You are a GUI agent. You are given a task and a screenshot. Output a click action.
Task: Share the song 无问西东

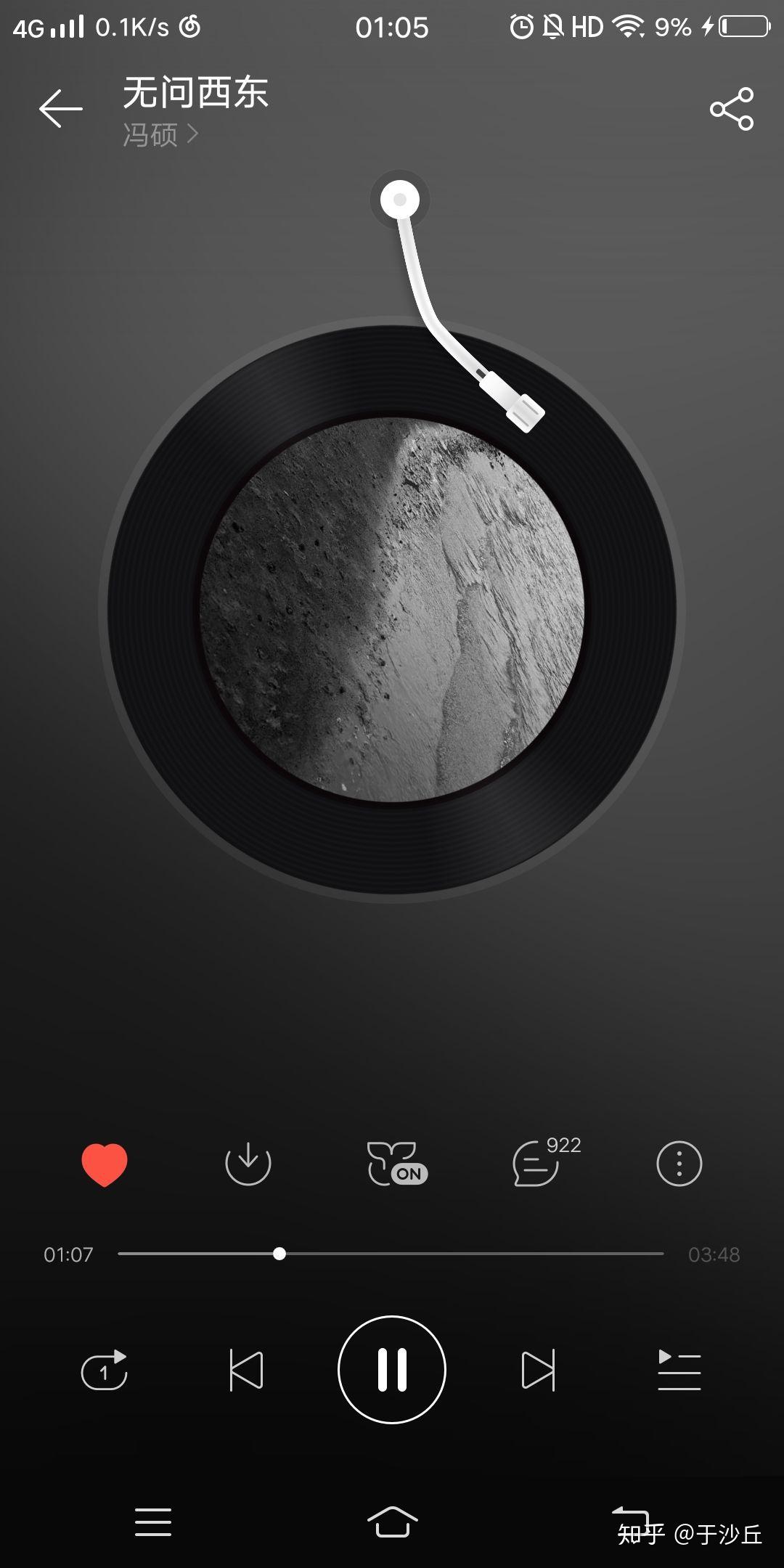point(732,109)
